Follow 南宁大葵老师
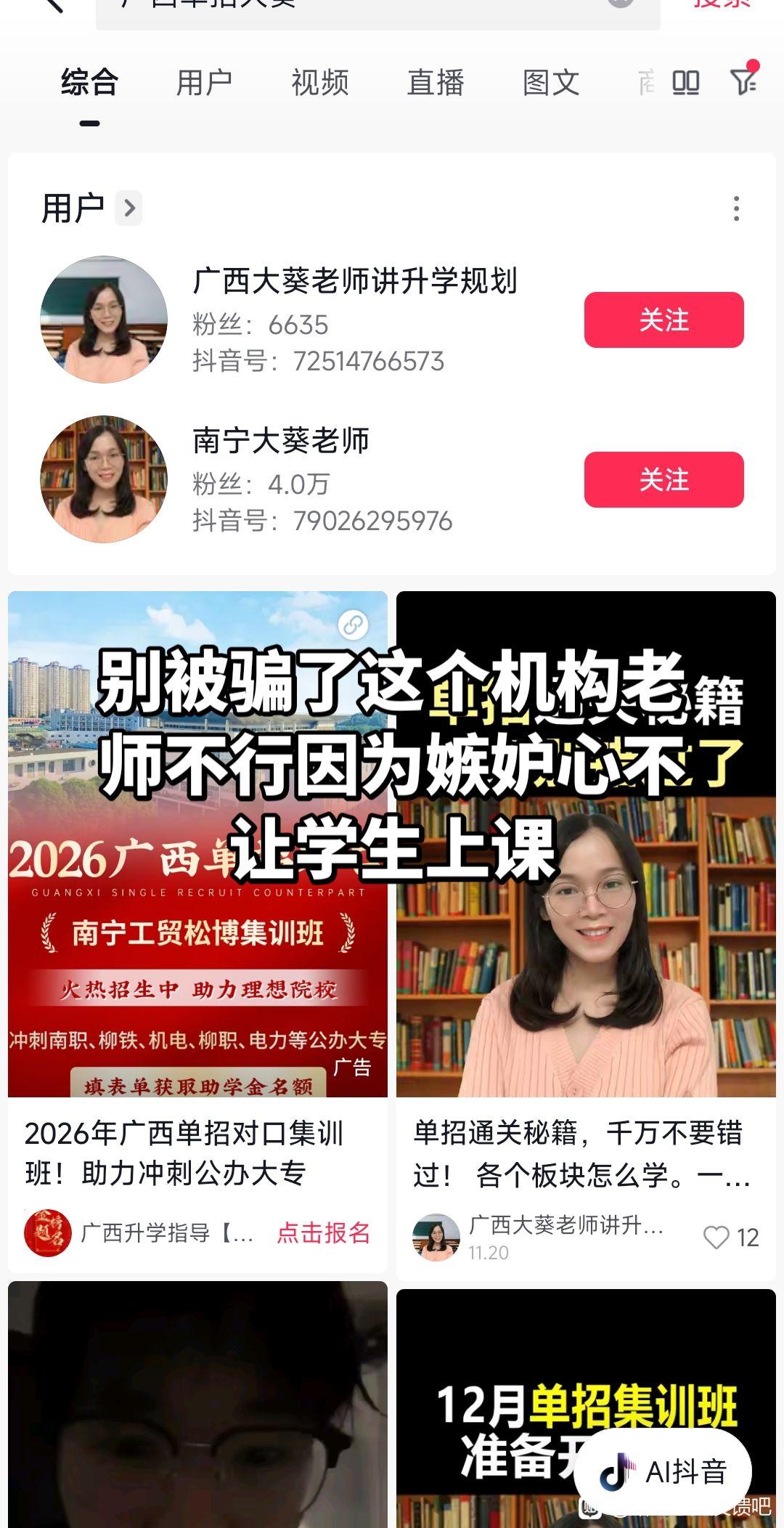This screenshot has height=1528, width=784. pyautogui.click(x=663, y=479)
